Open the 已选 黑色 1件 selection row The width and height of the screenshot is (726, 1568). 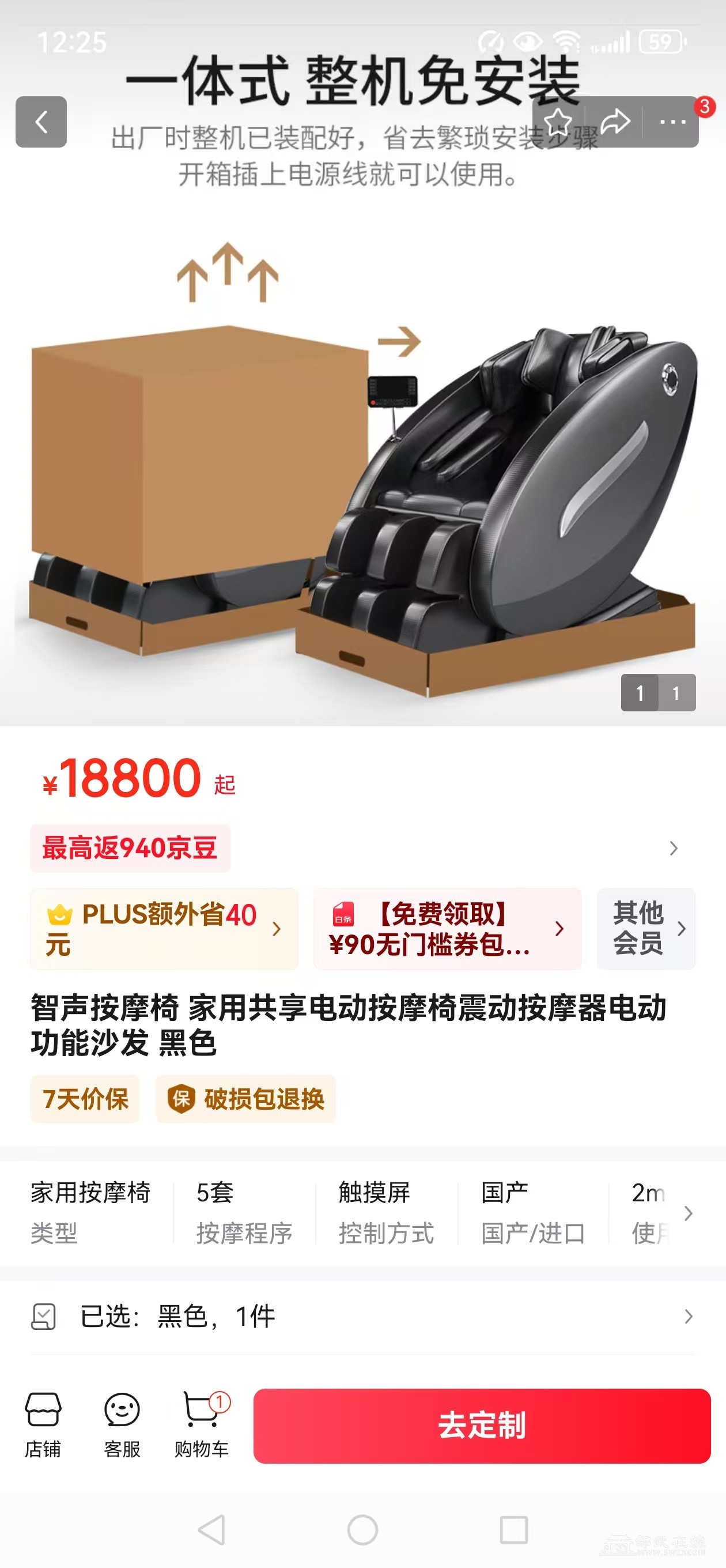click(362, 1317)
